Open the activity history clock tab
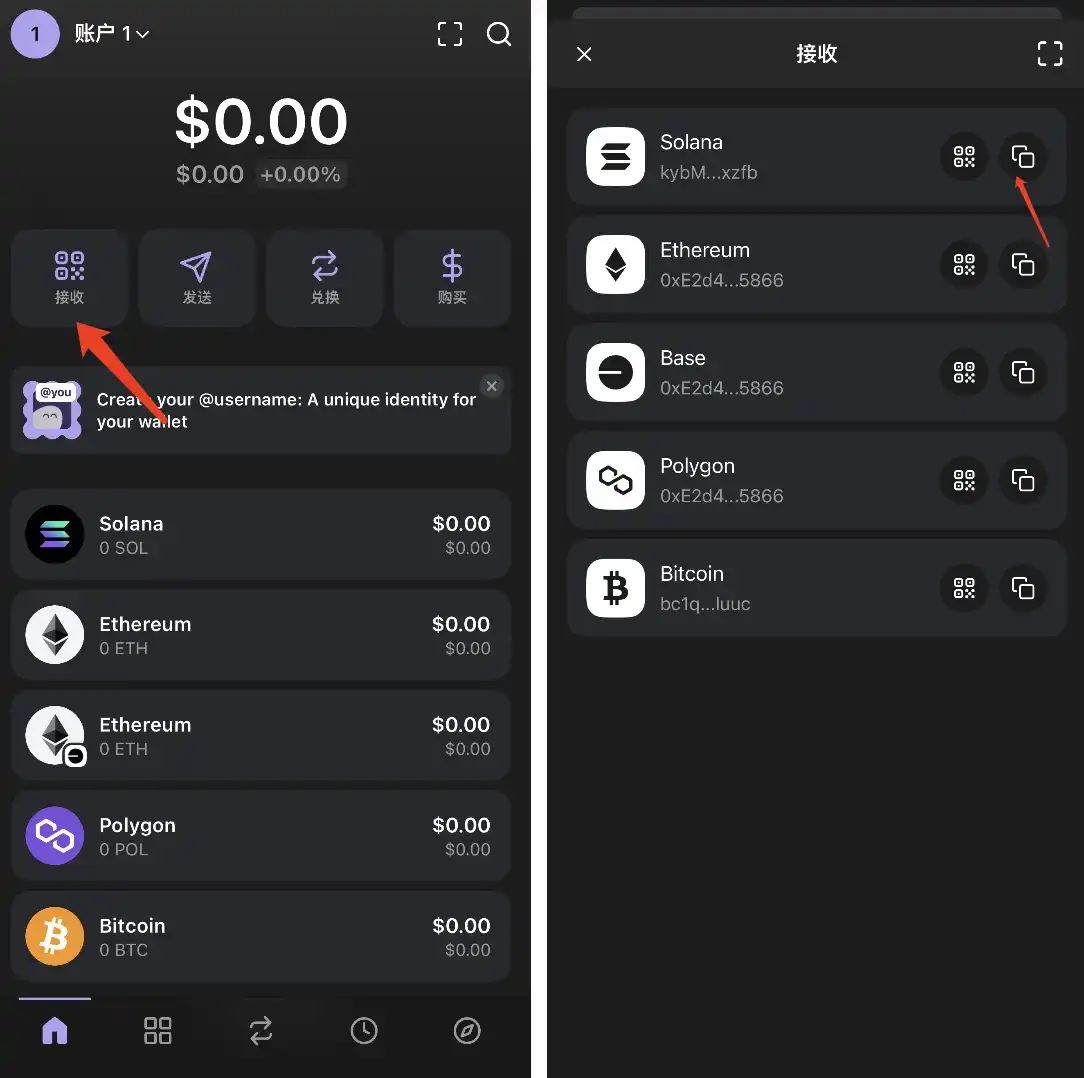The height and width of the screenshot is (1078, 1084). (x=364, y=1031)
